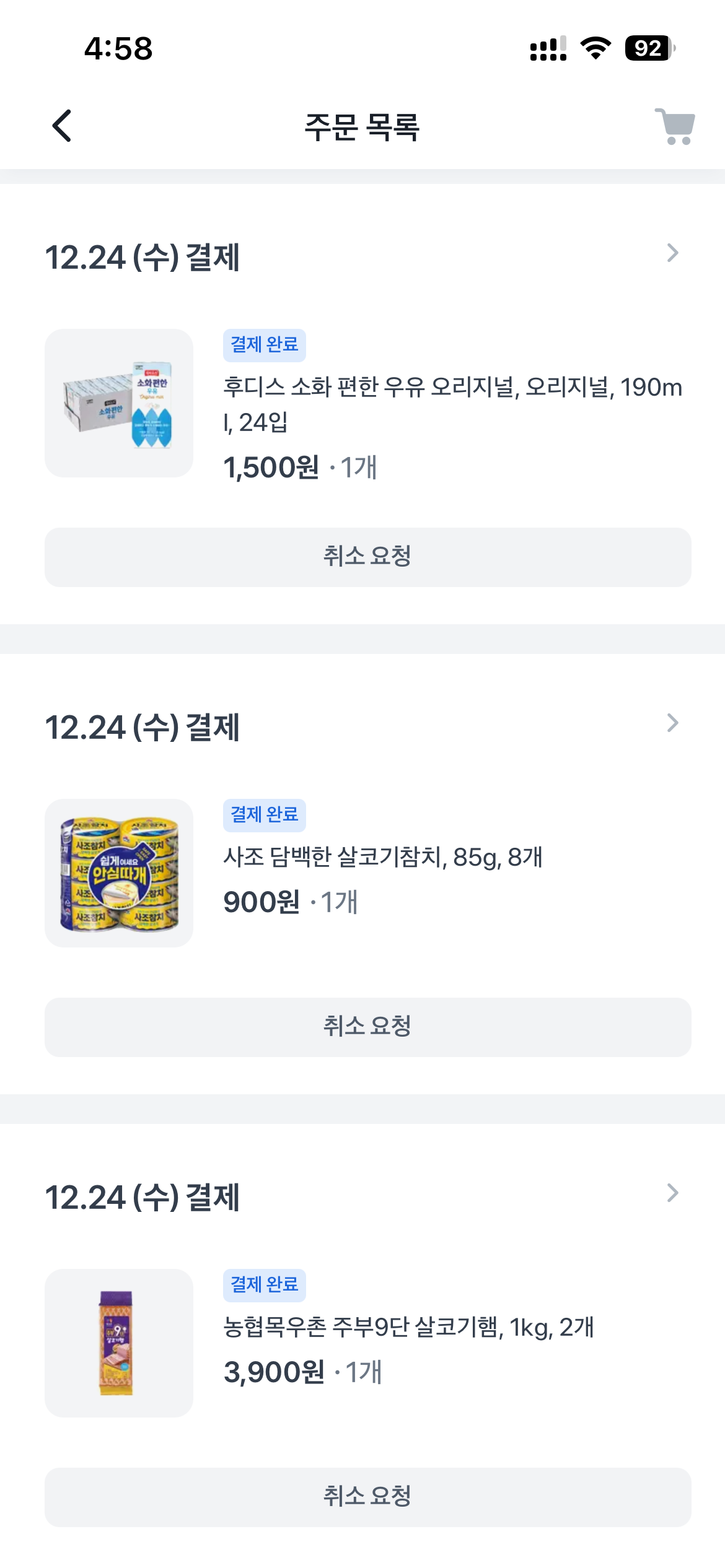Open order details for the 후디스 우유 order

(672, 253)
